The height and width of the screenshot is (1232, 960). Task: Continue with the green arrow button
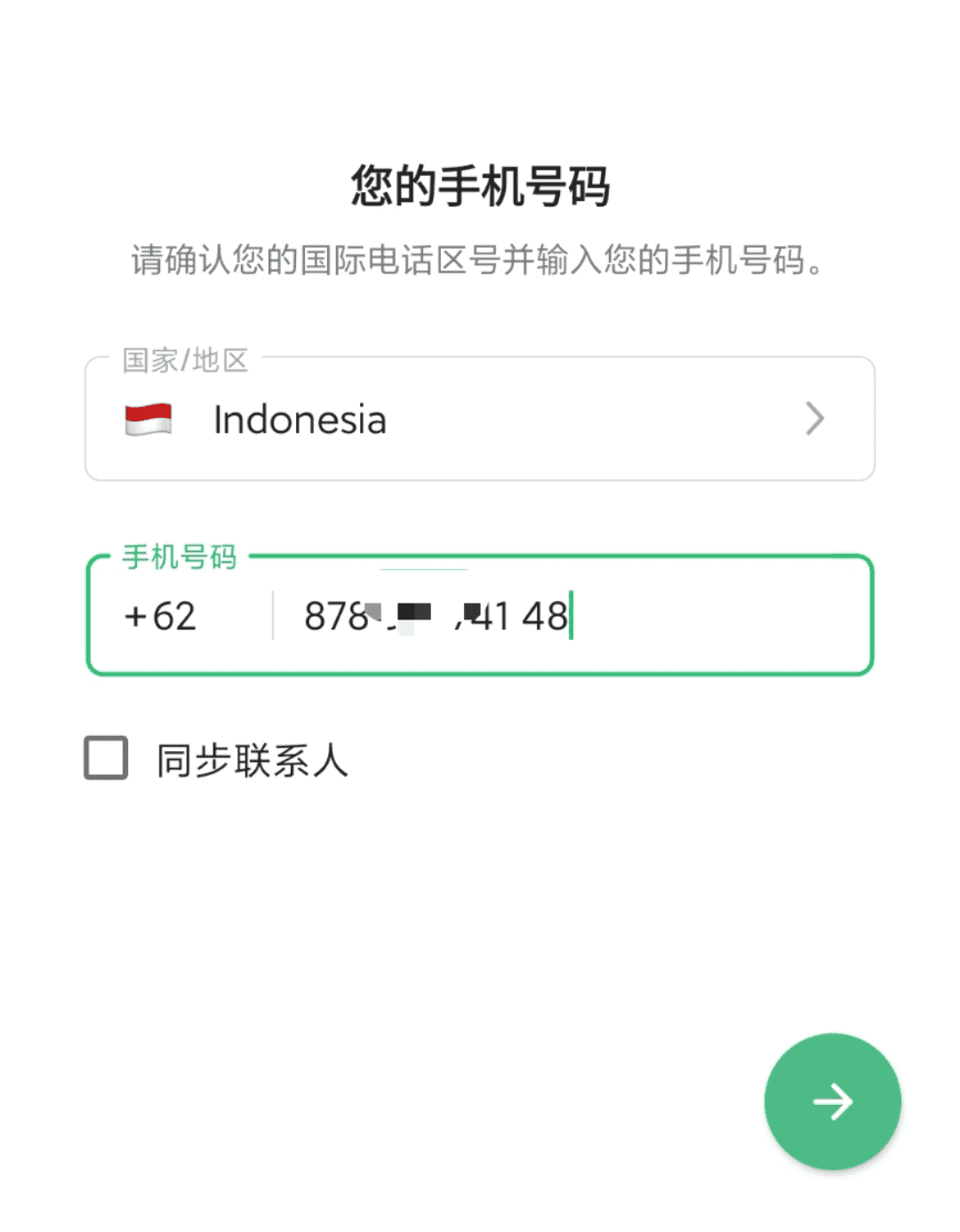[x=832, y=1101]
